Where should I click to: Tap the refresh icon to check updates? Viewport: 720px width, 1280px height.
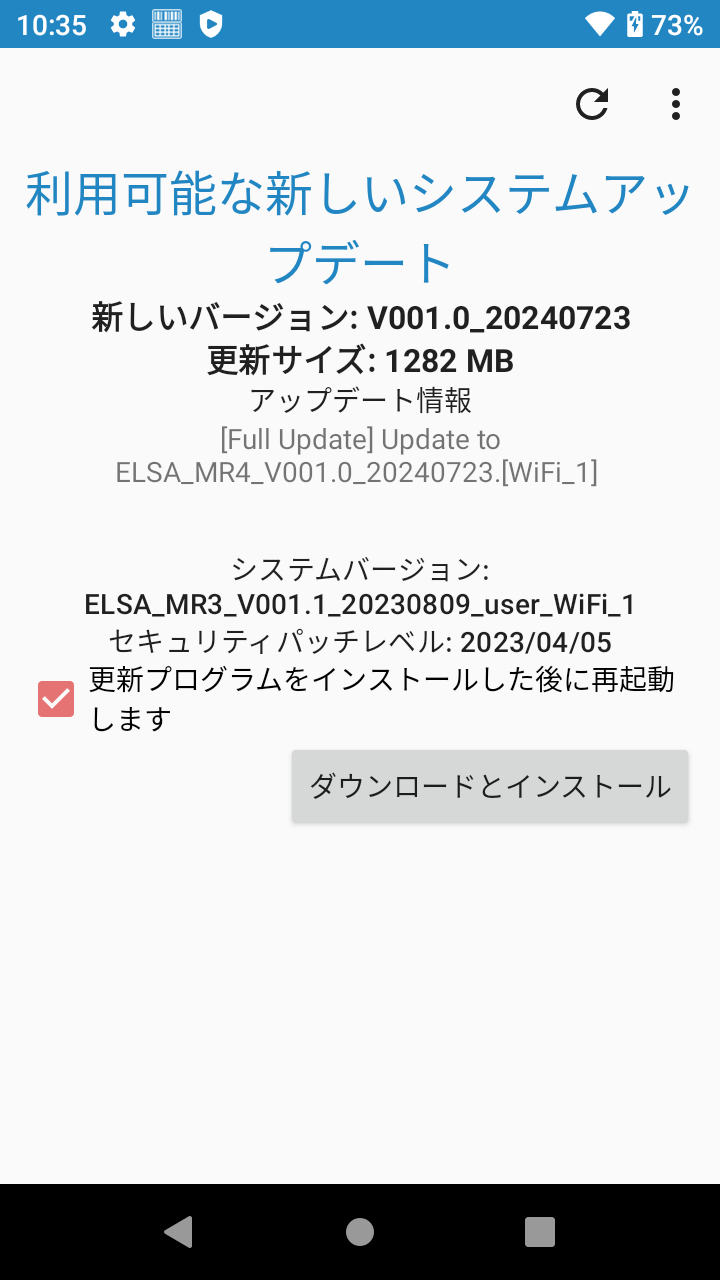[592, 104]
